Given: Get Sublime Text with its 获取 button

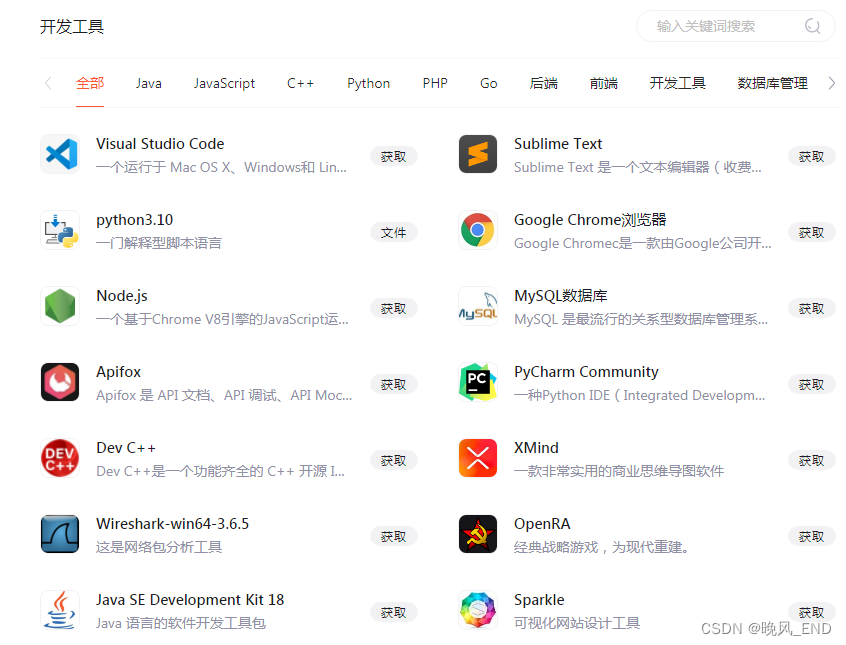Looking at the screenshot, I should tap(811, 157).
